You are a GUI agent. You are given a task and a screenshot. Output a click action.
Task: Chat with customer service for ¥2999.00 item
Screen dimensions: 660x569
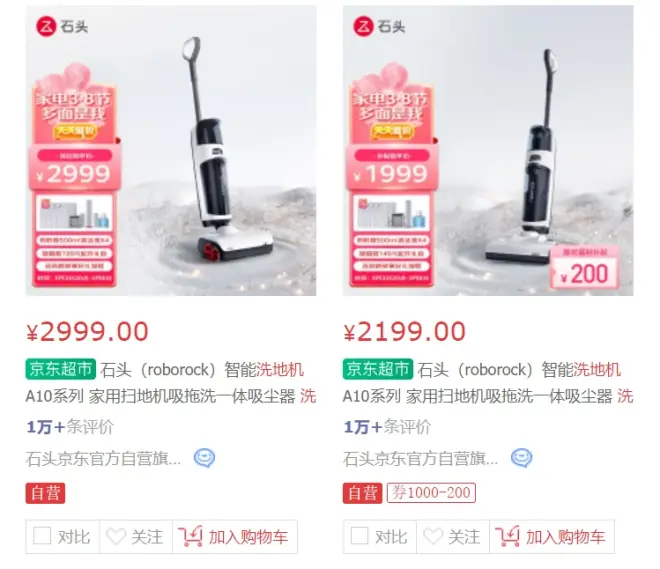(204, 459)
